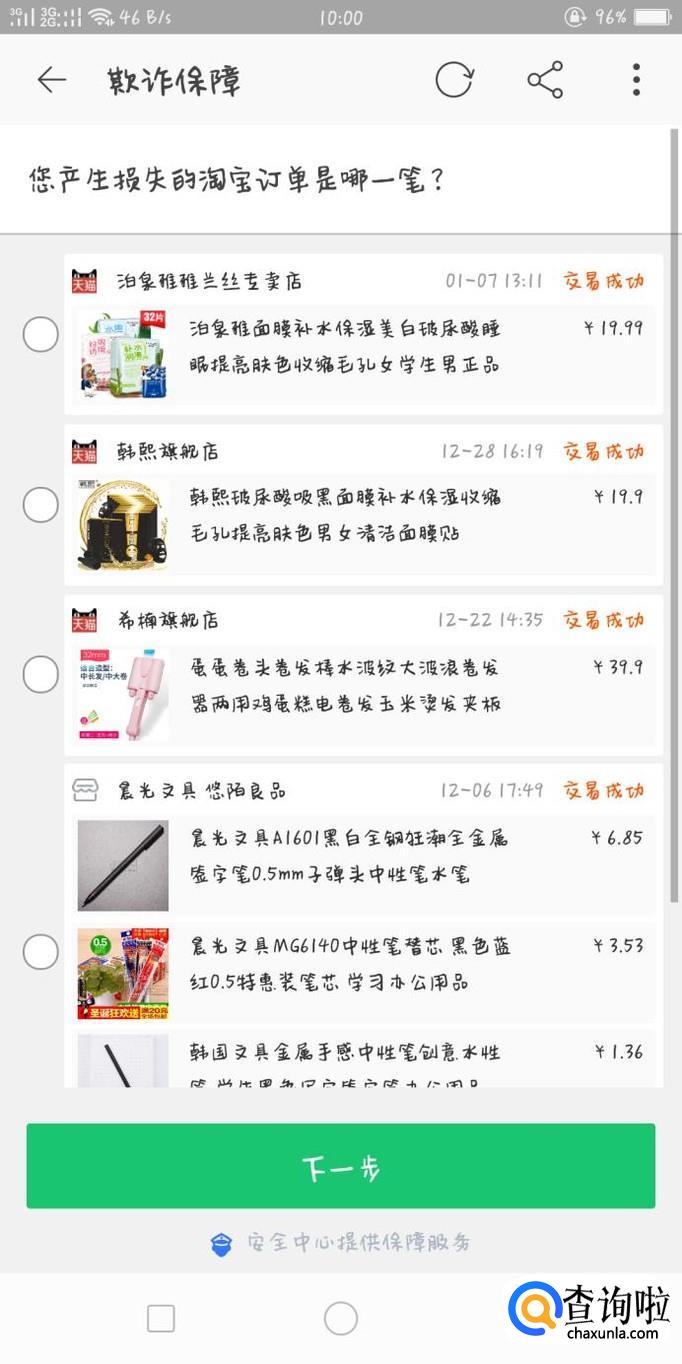Select the 希楠旗舰店 order radio button

[x=41, y=675]
